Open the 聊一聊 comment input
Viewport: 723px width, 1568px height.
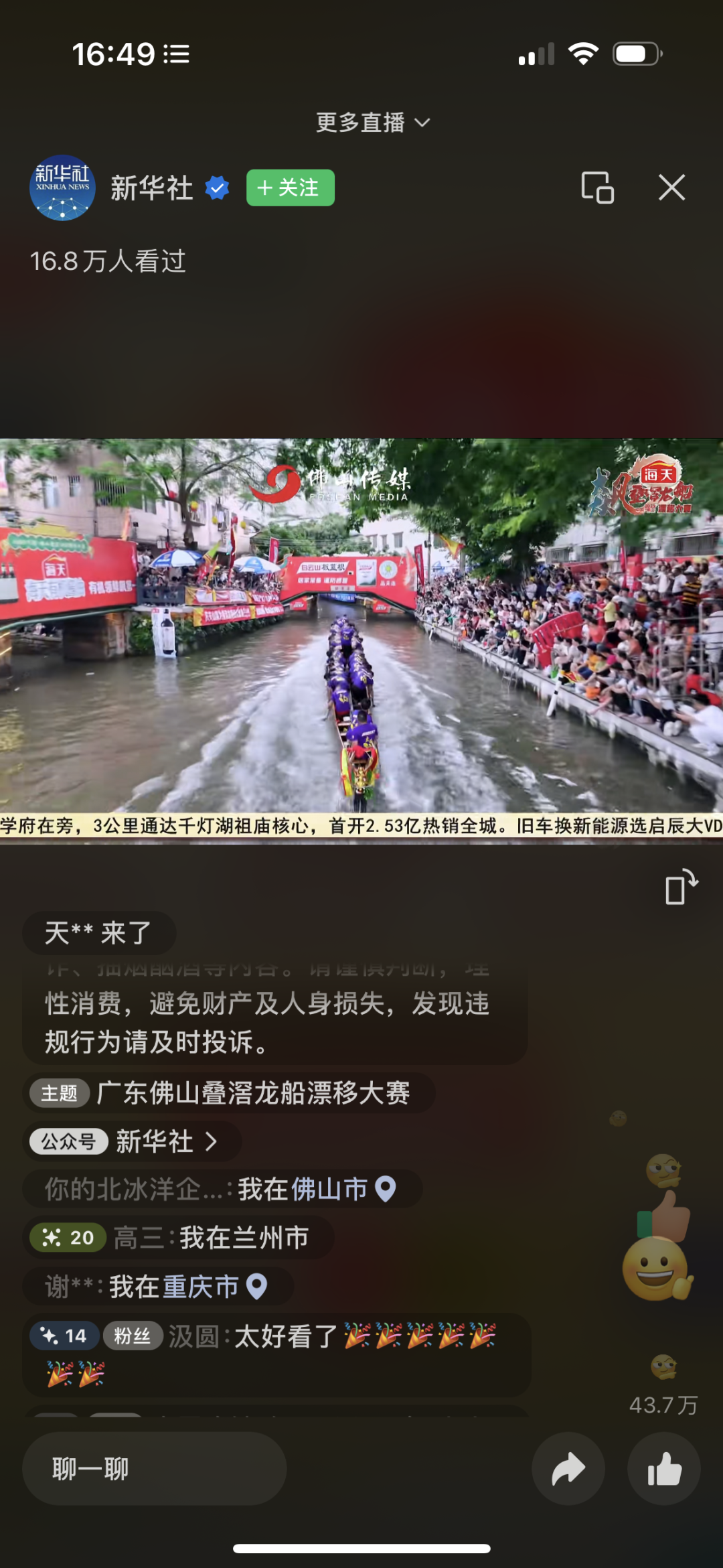155,1469
